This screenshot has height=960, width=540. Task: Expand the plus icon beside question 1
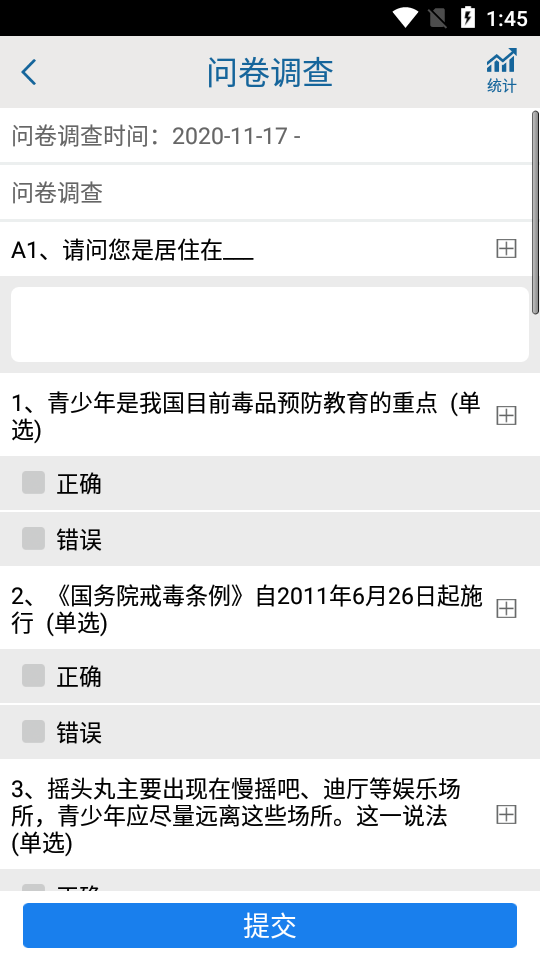[506, 416]
